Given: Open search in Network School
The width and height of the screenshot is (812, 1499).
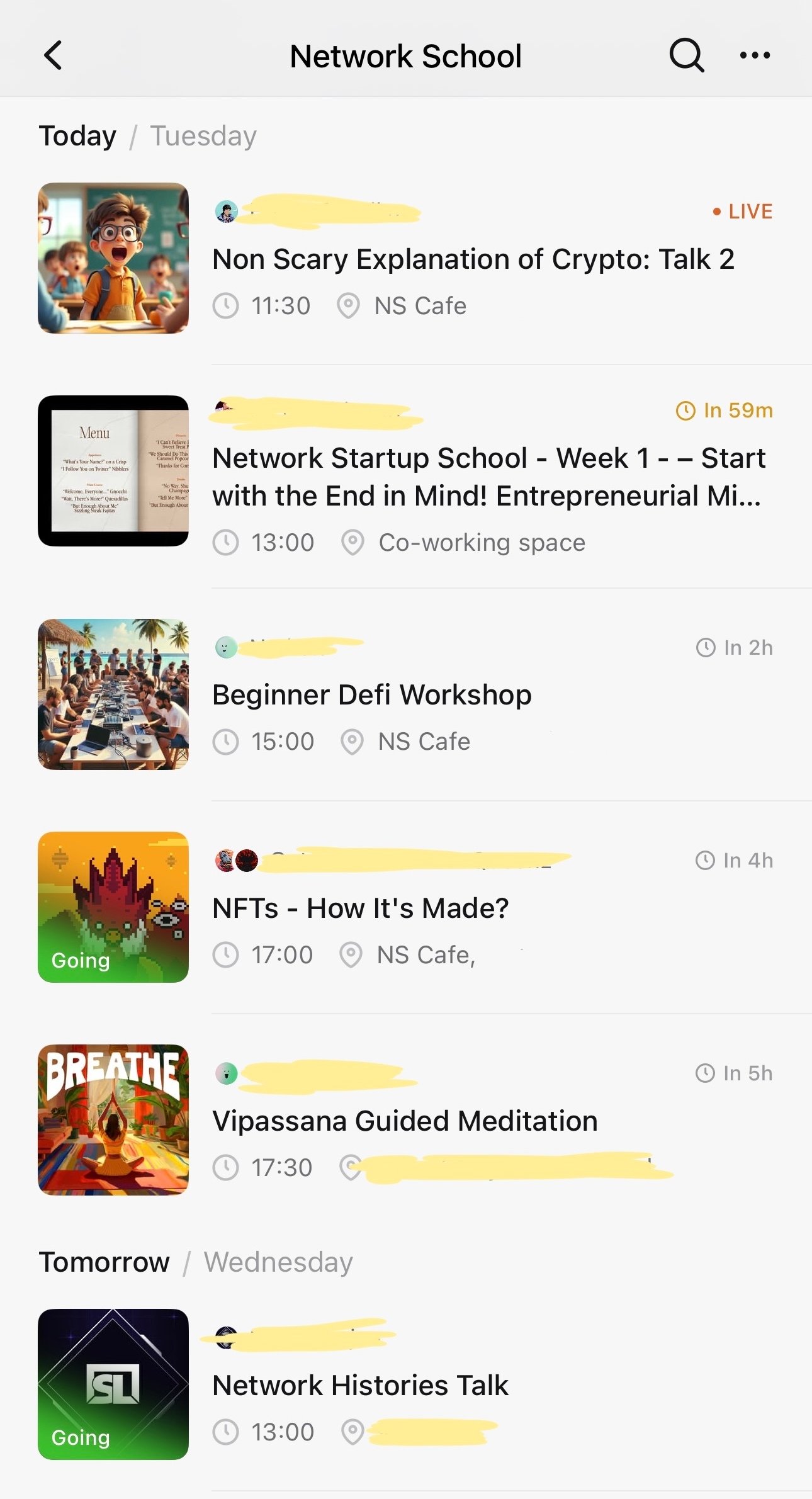Looking at the screenshot, I should [686, 55].
